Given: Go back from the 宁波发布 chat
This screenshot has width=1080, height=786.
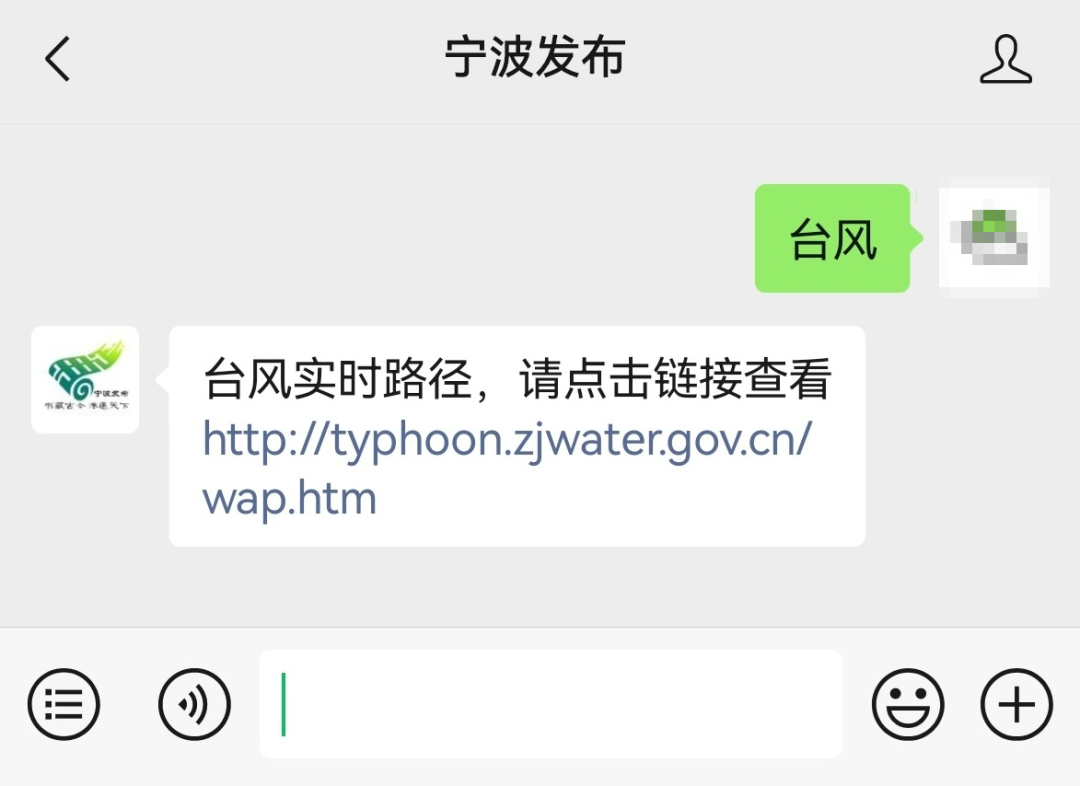Looking at the screenshot, I should pyautogui.click(x=58, y=60).
